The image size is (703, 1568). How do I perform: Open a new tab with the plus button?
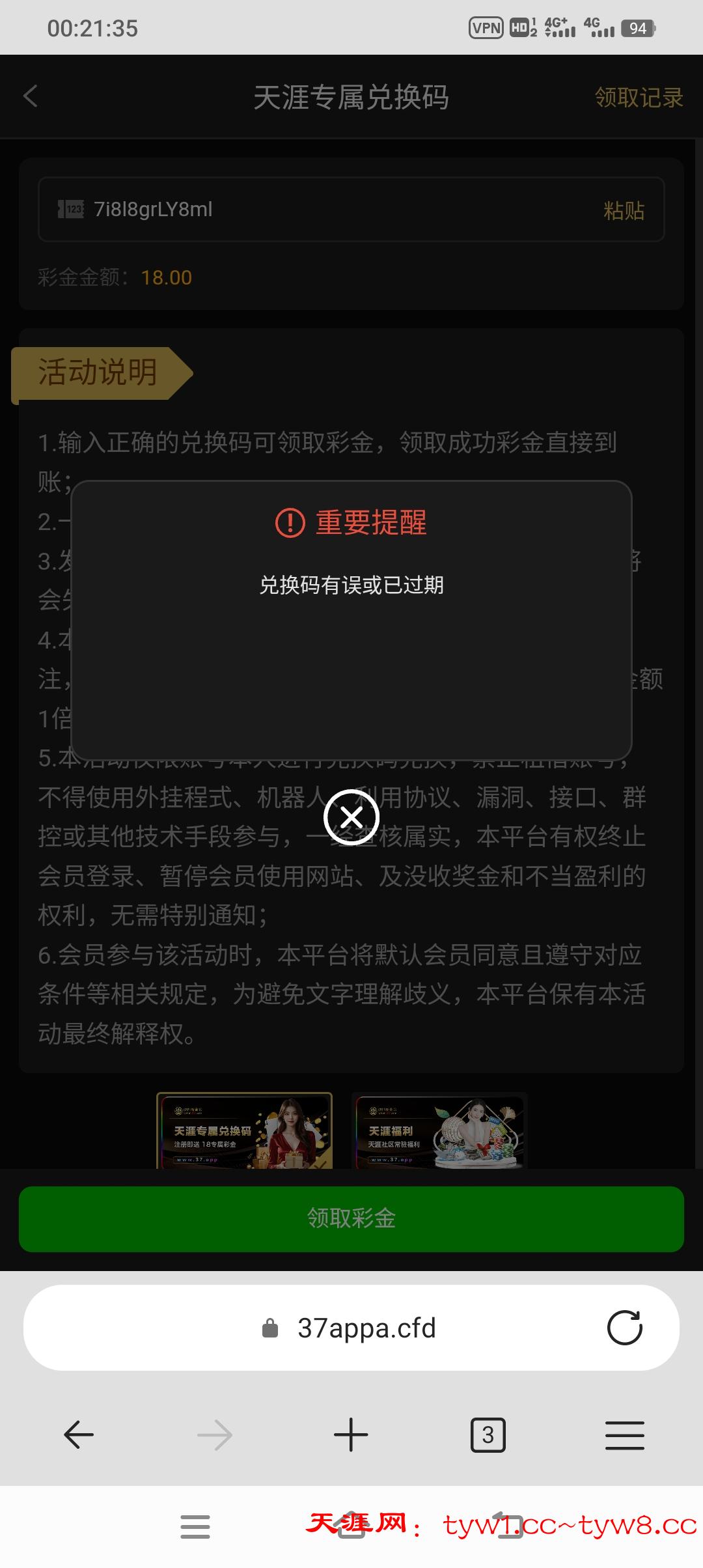coord(351,1435)
